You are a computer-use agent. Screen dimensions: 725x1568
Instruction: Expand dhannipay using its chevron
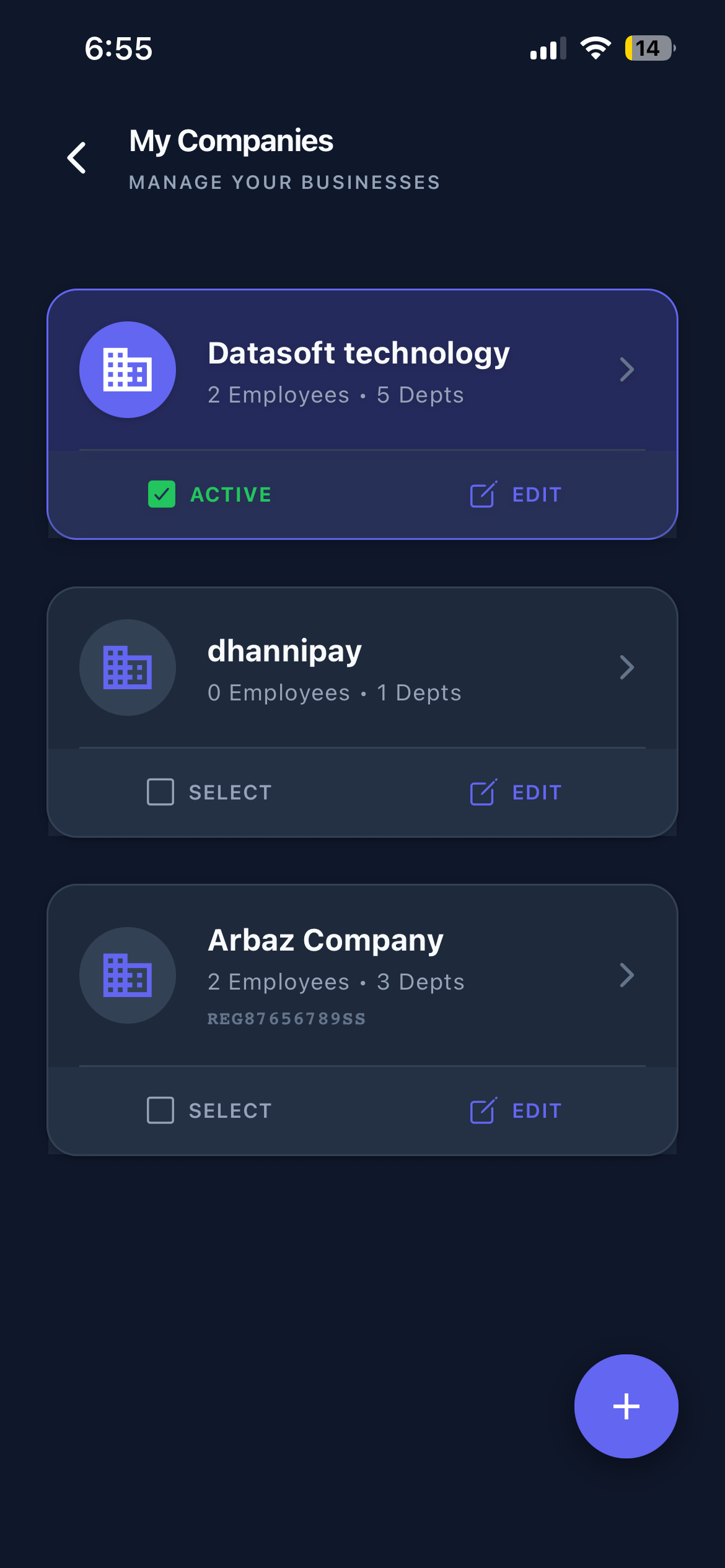(627, 667)
